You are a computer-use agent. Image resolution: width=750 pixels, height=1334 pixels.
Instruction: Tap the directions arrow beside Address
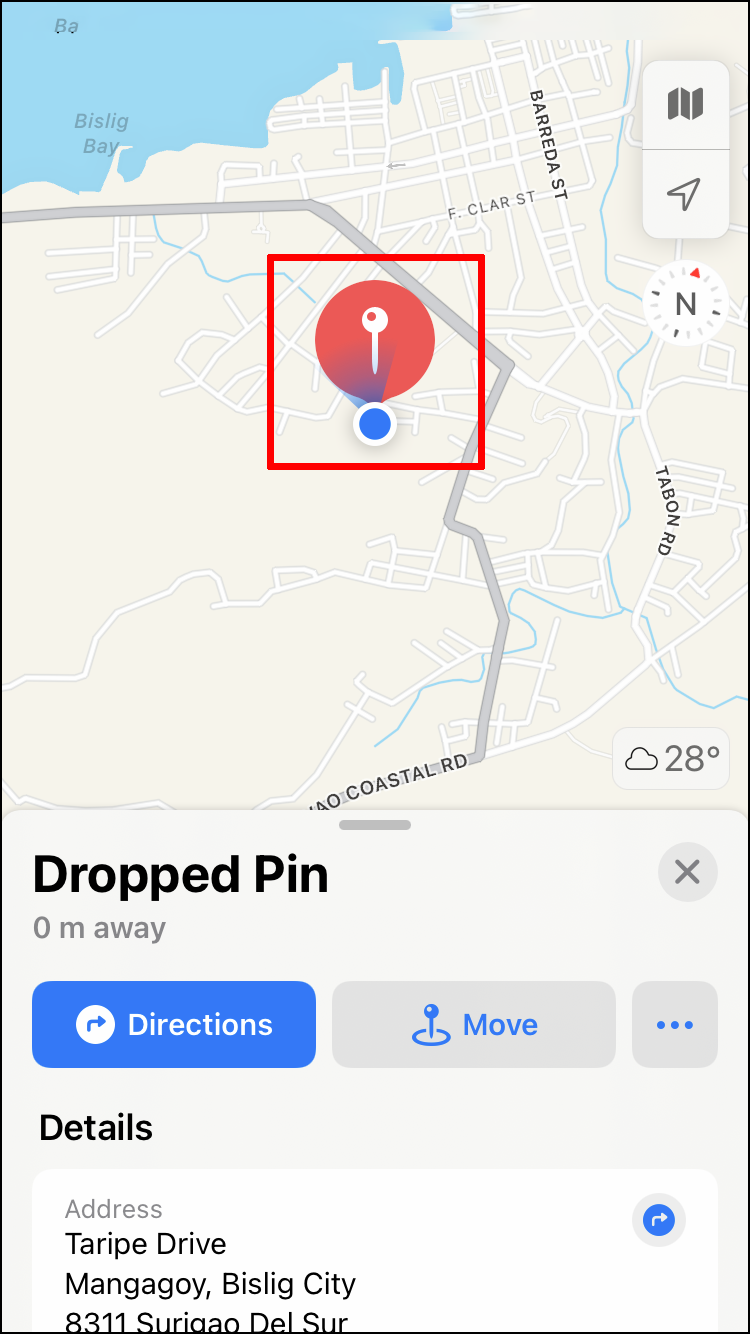659,1220
